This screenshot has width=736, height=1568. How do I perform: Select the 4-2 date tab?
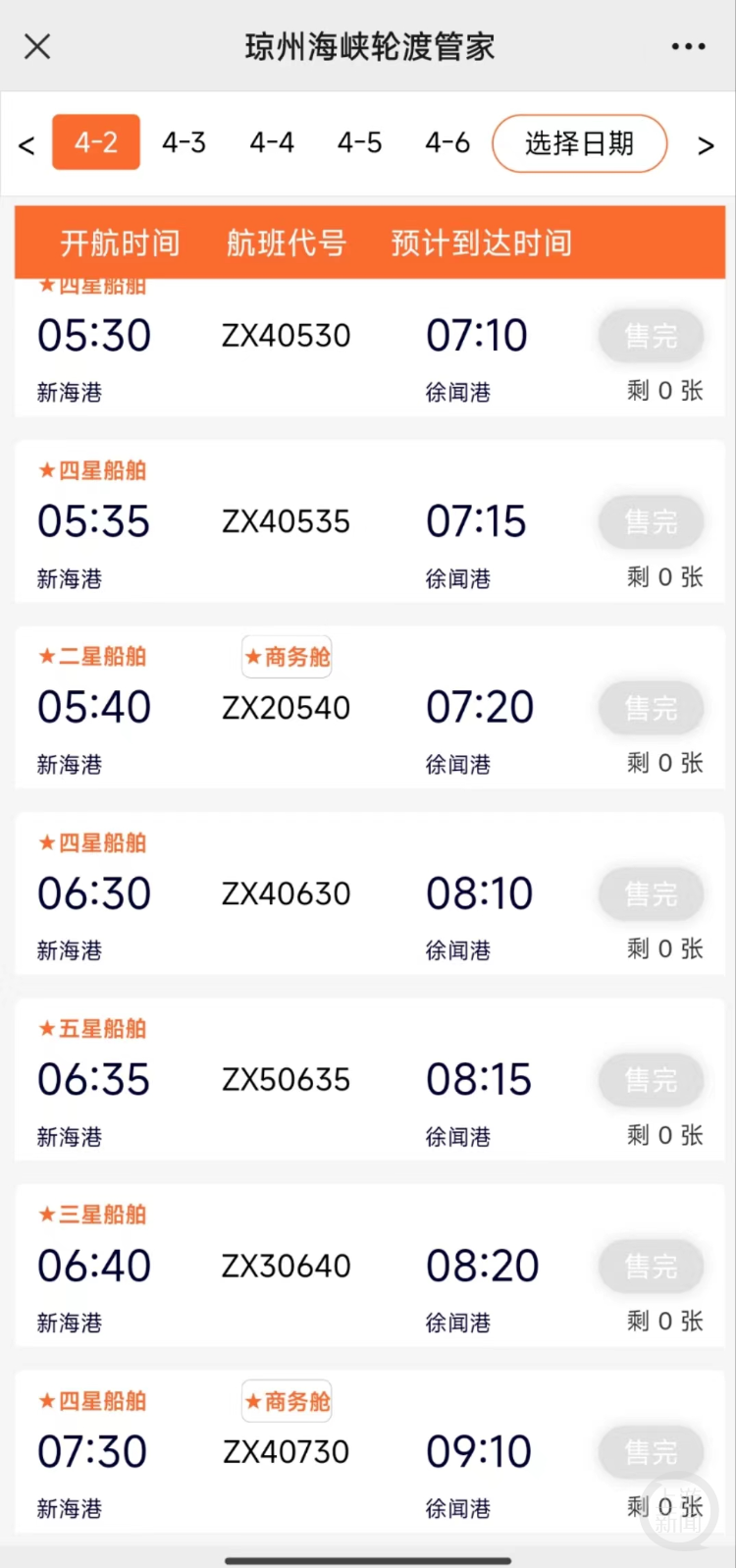click(x=96, y=142)
